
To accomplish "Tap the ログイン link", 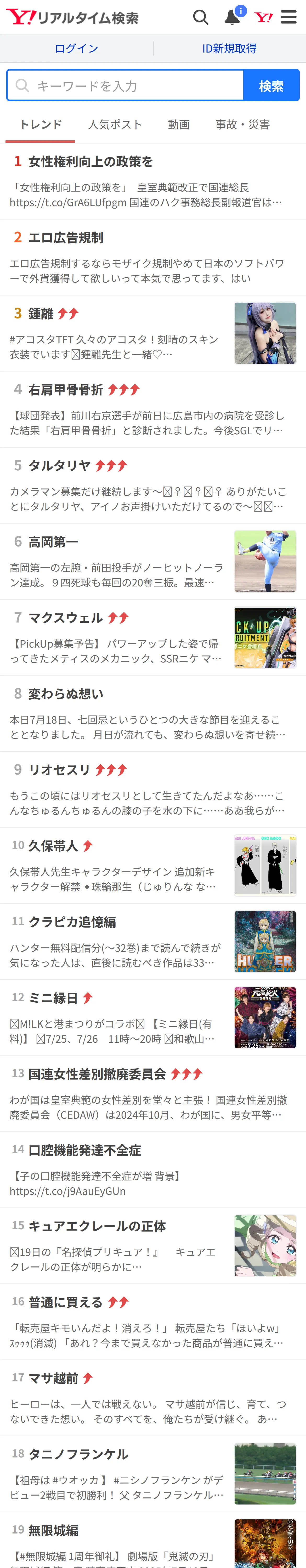I will point(76,49).
